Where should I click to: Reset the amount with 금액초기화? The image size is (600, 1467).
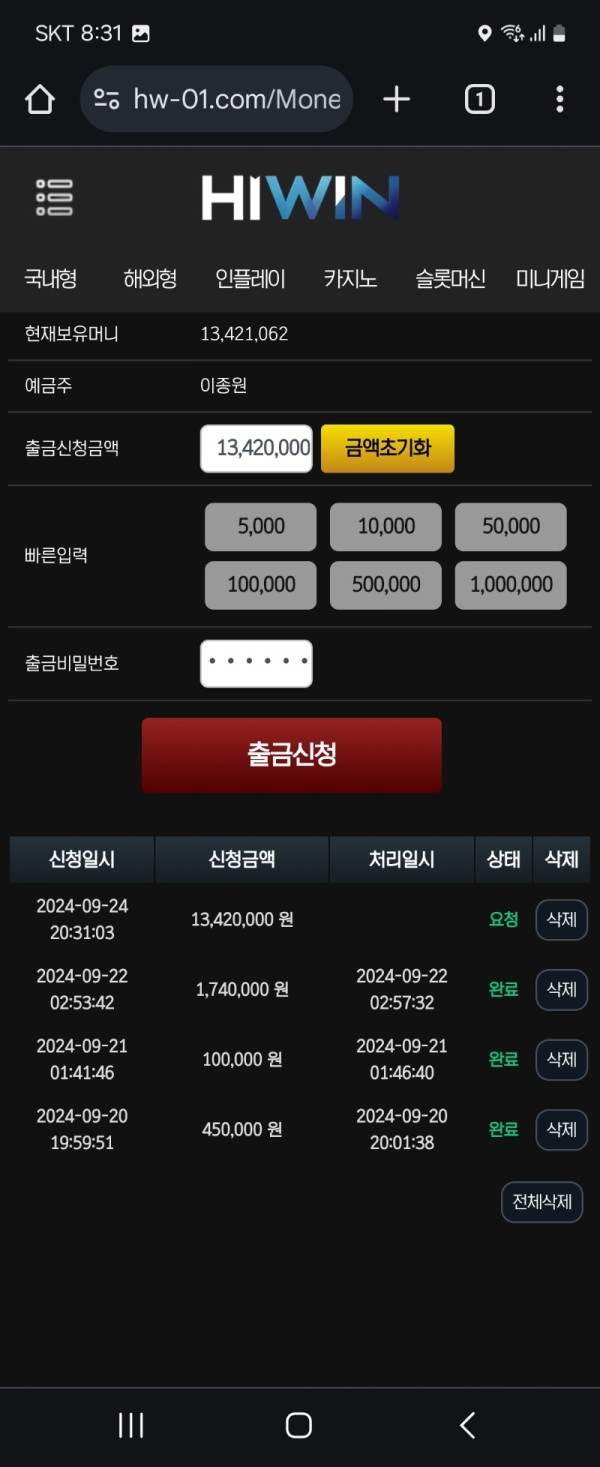pos(387,448)
